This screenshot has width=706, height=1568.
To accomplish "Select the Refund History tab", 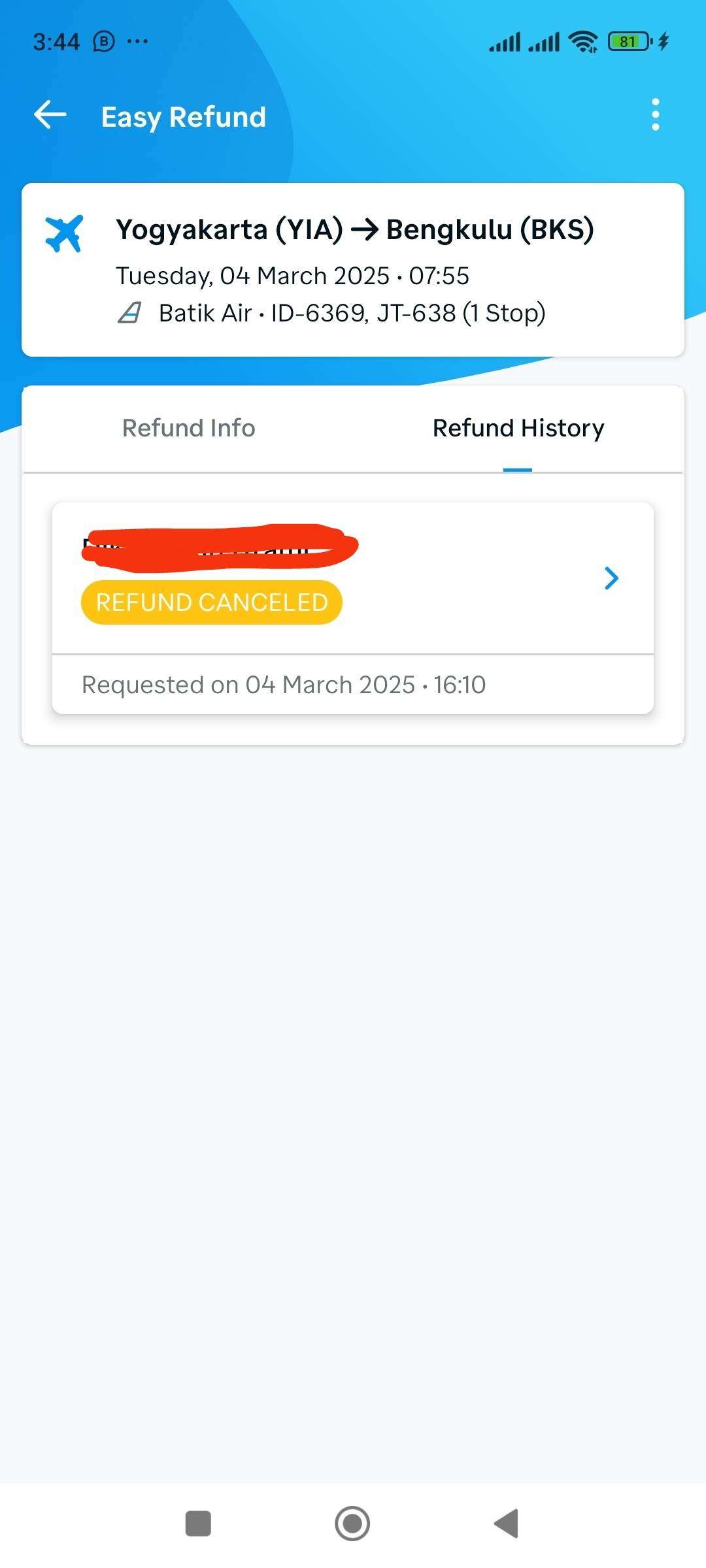I will tap(518, 428).
